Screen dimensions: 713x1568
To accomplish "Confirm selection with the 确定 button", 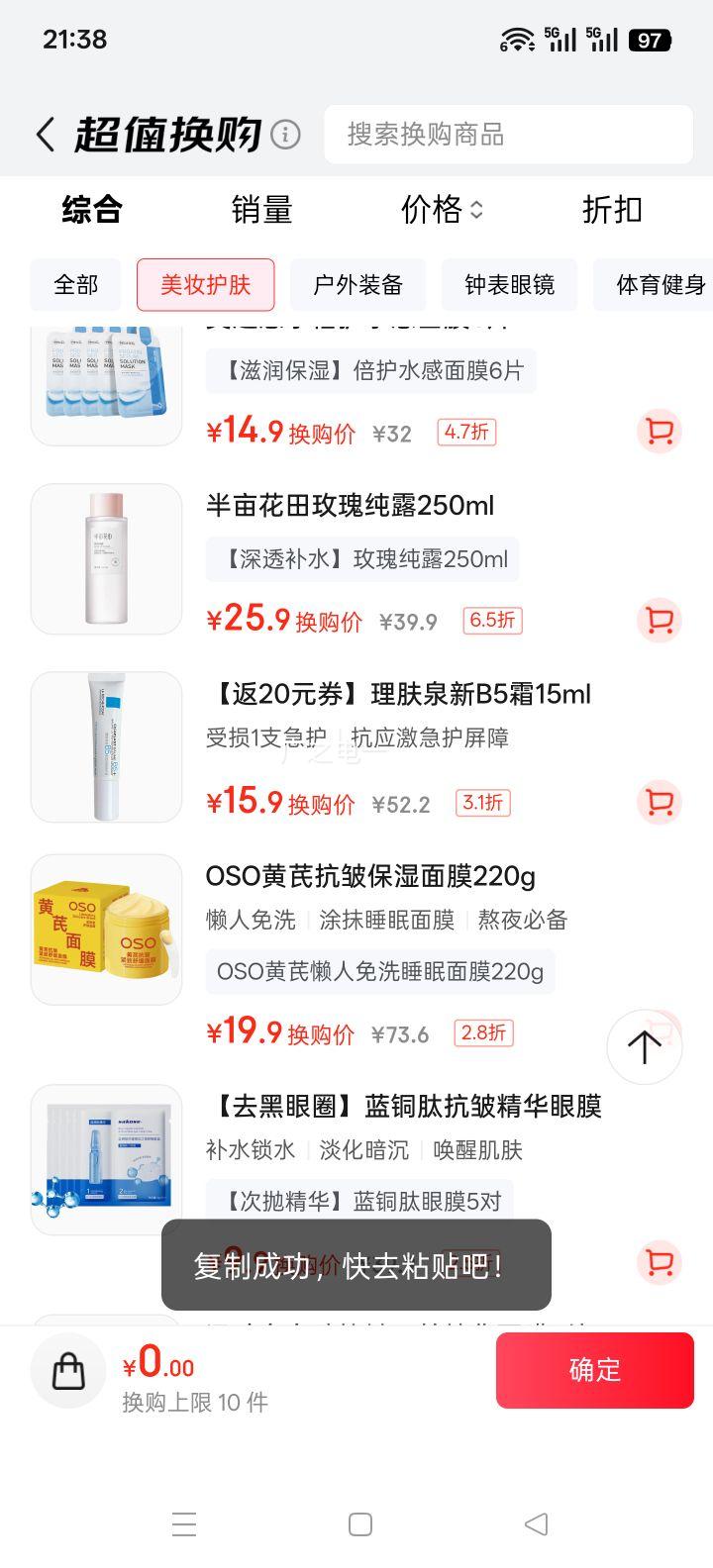I will pyautogui.click(x=594, y=1370).
